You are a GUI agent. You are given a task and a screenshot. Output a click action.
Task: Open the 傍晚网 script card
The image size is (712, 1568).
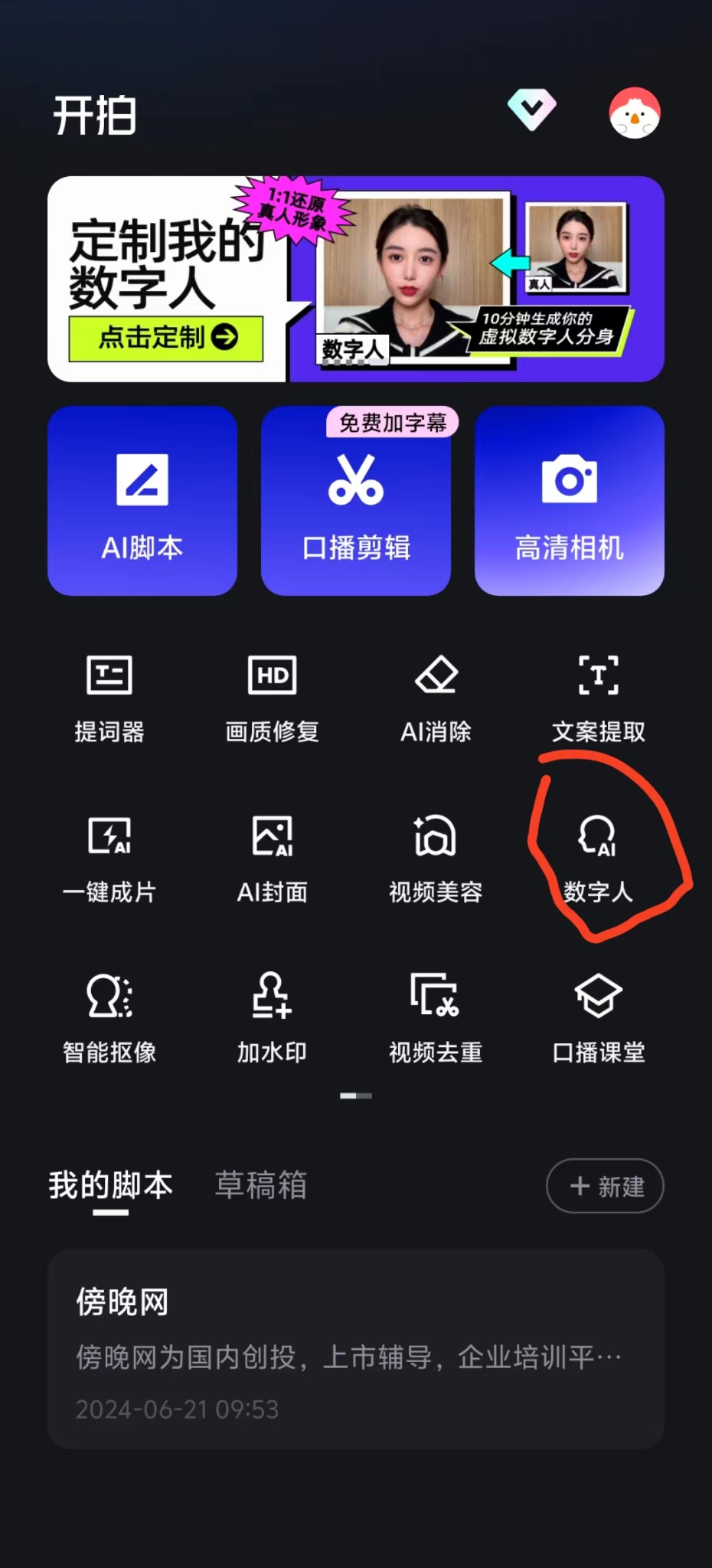(356, 1349)
